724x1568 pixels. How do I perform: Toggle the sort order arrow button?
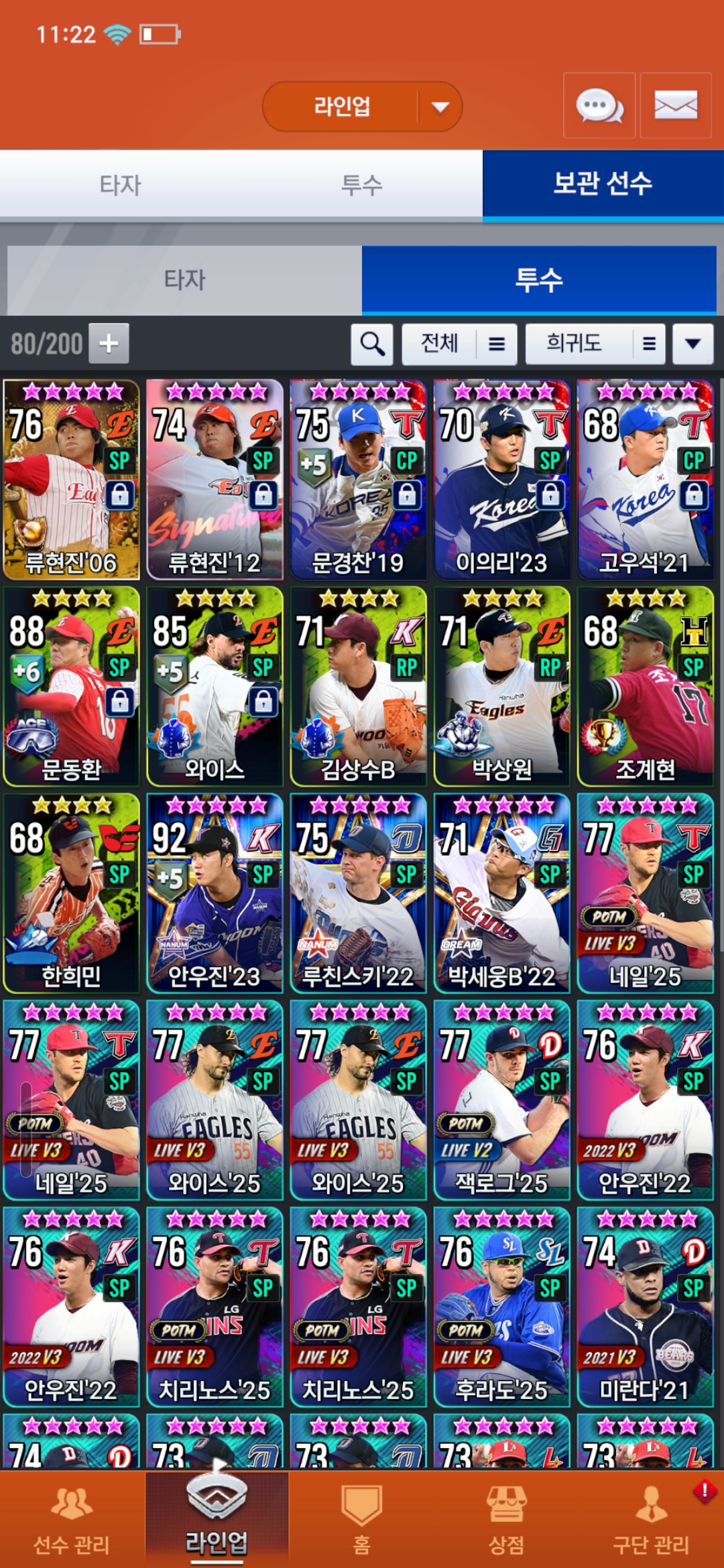[692, 344]
